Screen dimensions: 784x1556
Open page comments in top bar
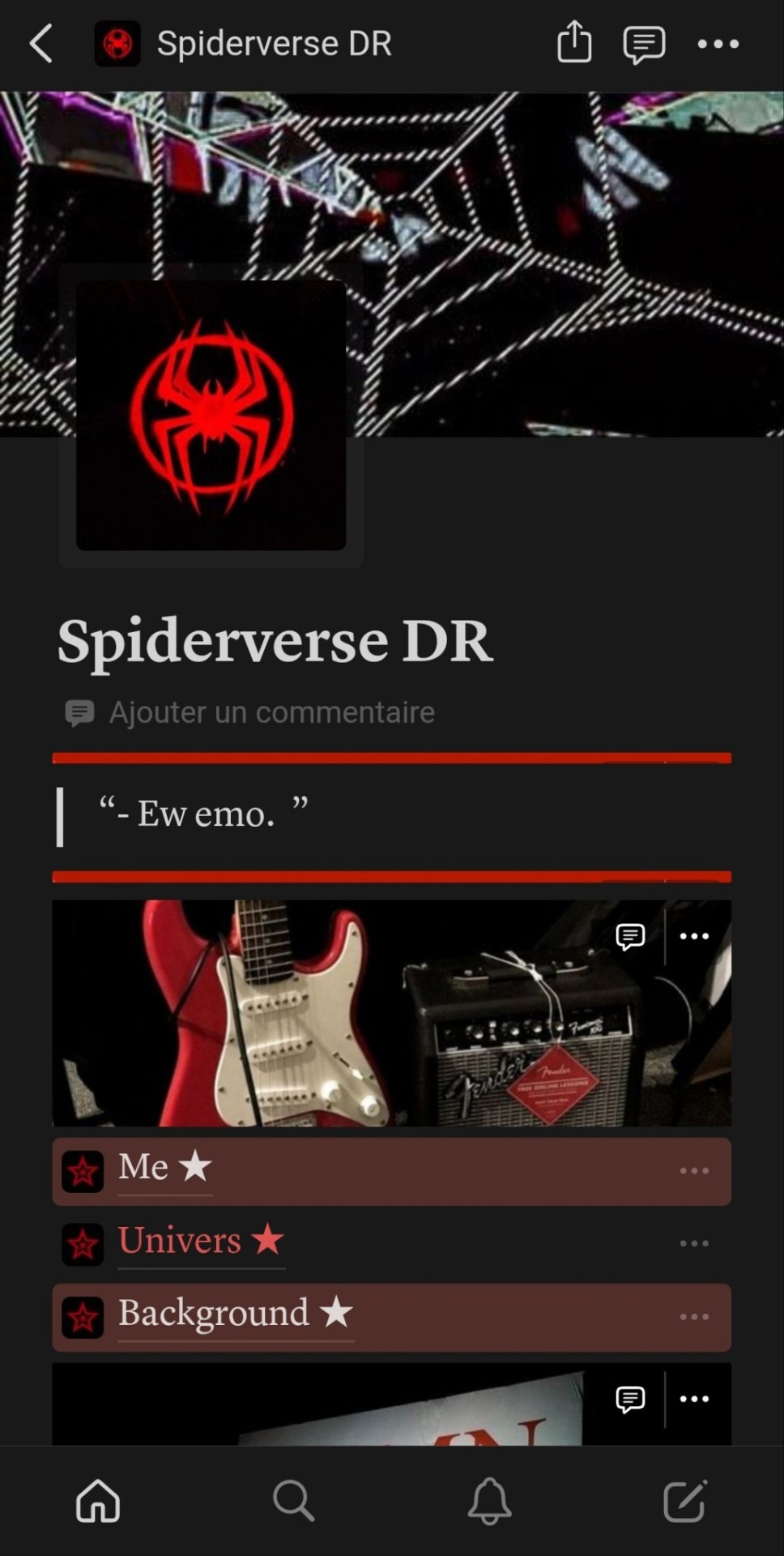pyautogui.click(x=644, y=45)
